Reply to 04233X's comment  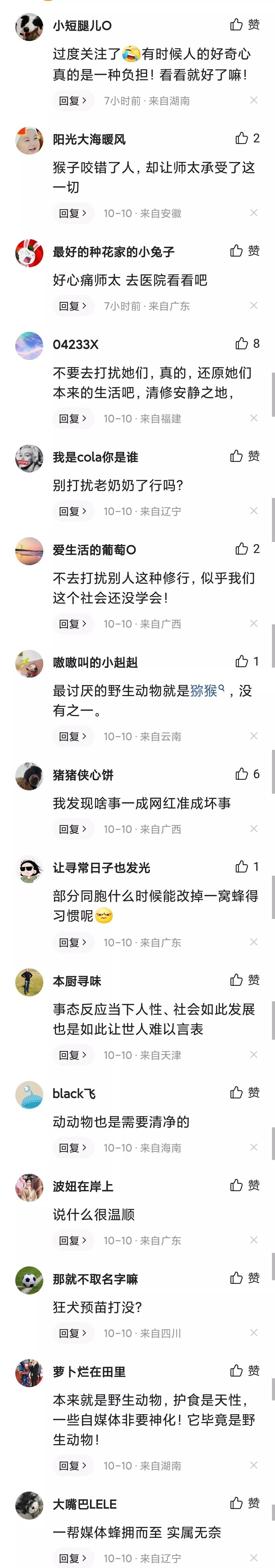click(72, 419)
